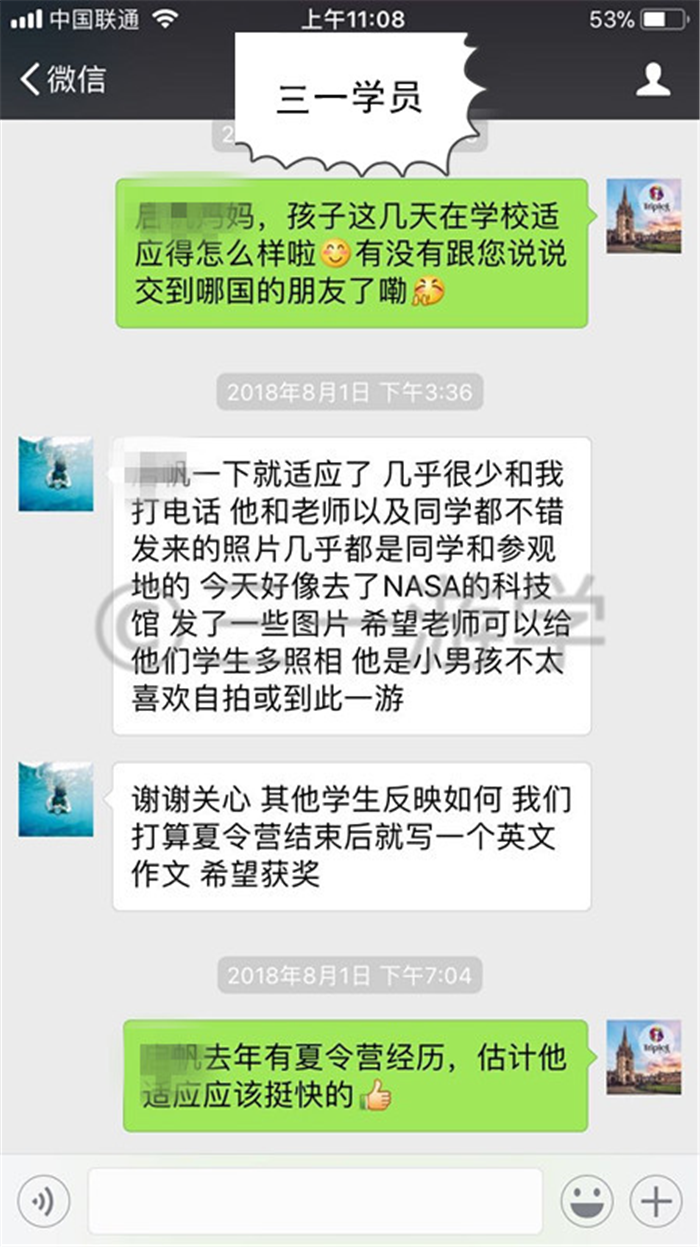Image resolution: width=700 pixels, height=1247 pixels.
Task: Tap the message text input field
Action: point(315,1199)
